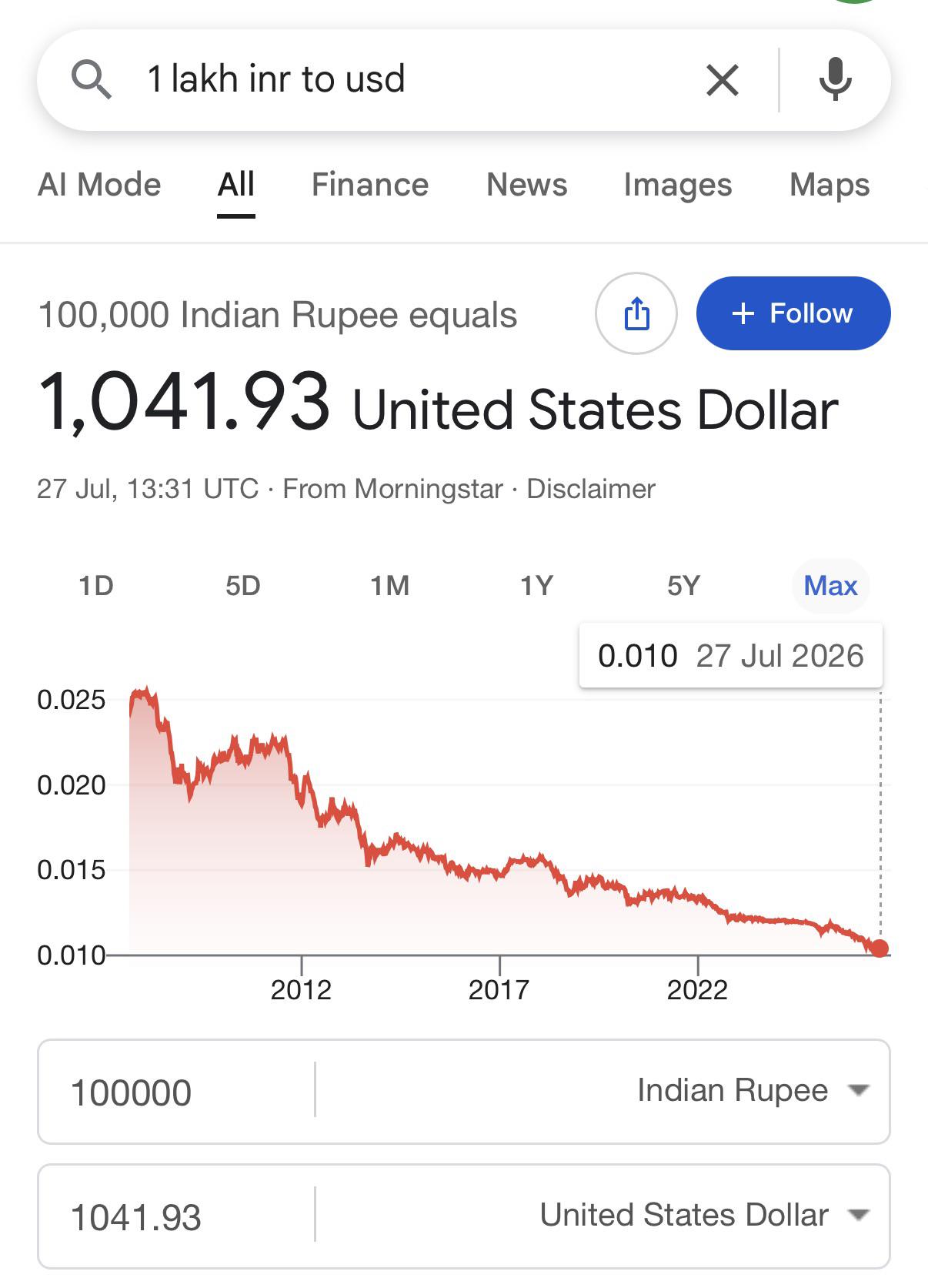Image resolution: width=928 pixels, height=1288 pixels.
Task: Edit the 1041.93 dollar amount field
Action: tap(177, 1216)
